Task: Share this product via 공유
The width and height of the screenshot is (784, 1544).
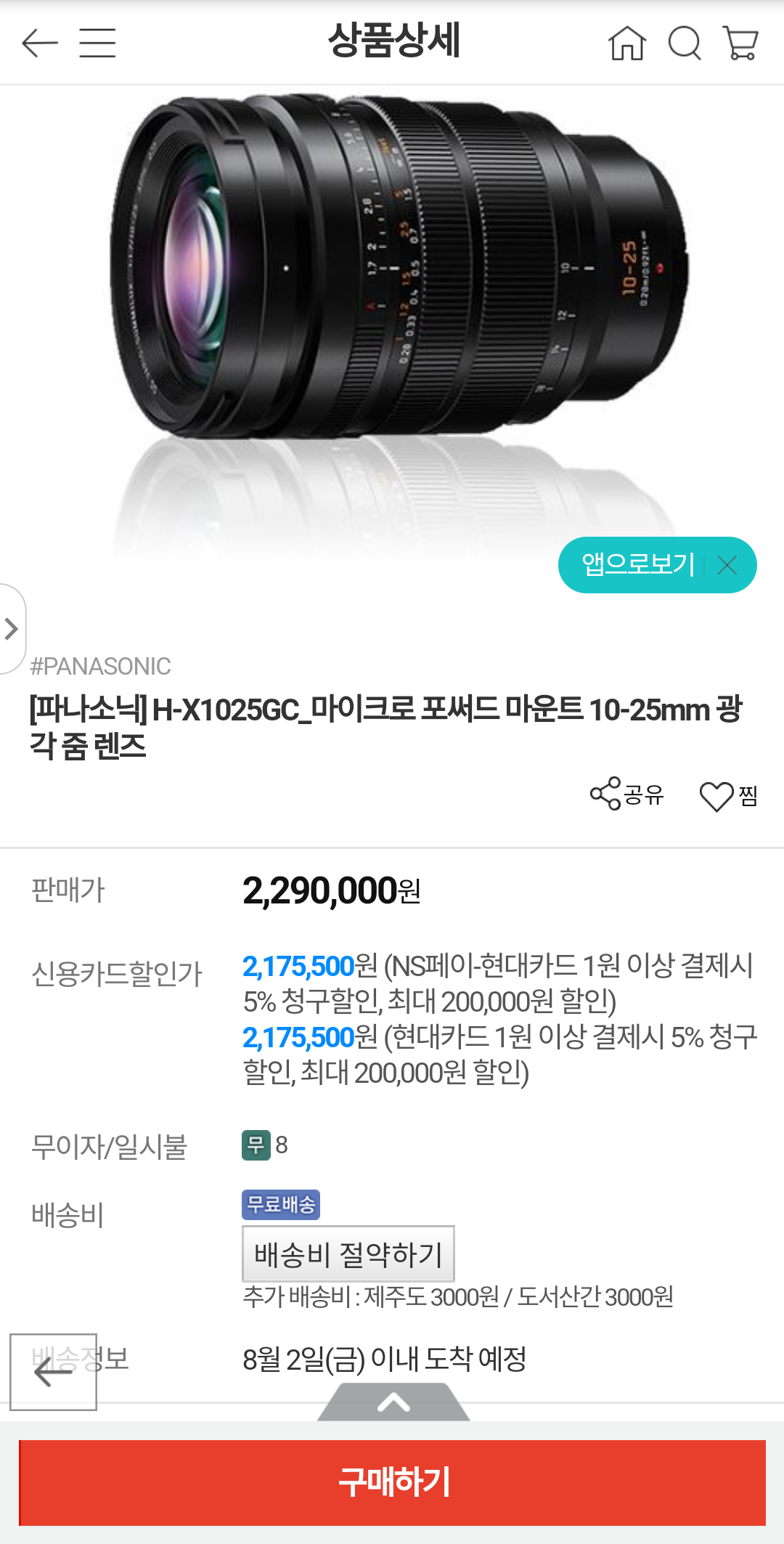Action: tap(627, 794)
